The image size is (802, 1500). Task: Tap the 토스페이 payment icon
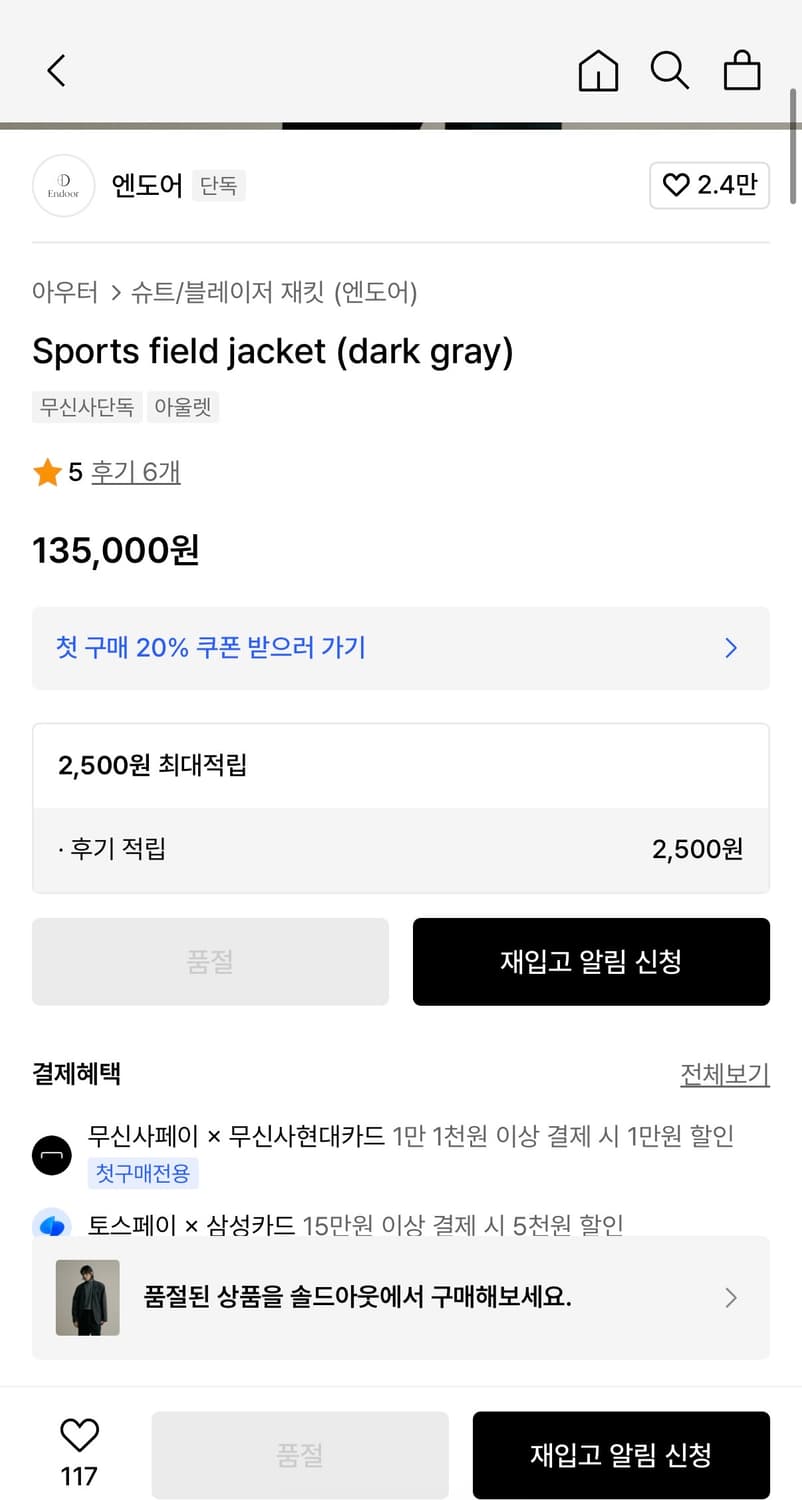[x=52, y=1223]
